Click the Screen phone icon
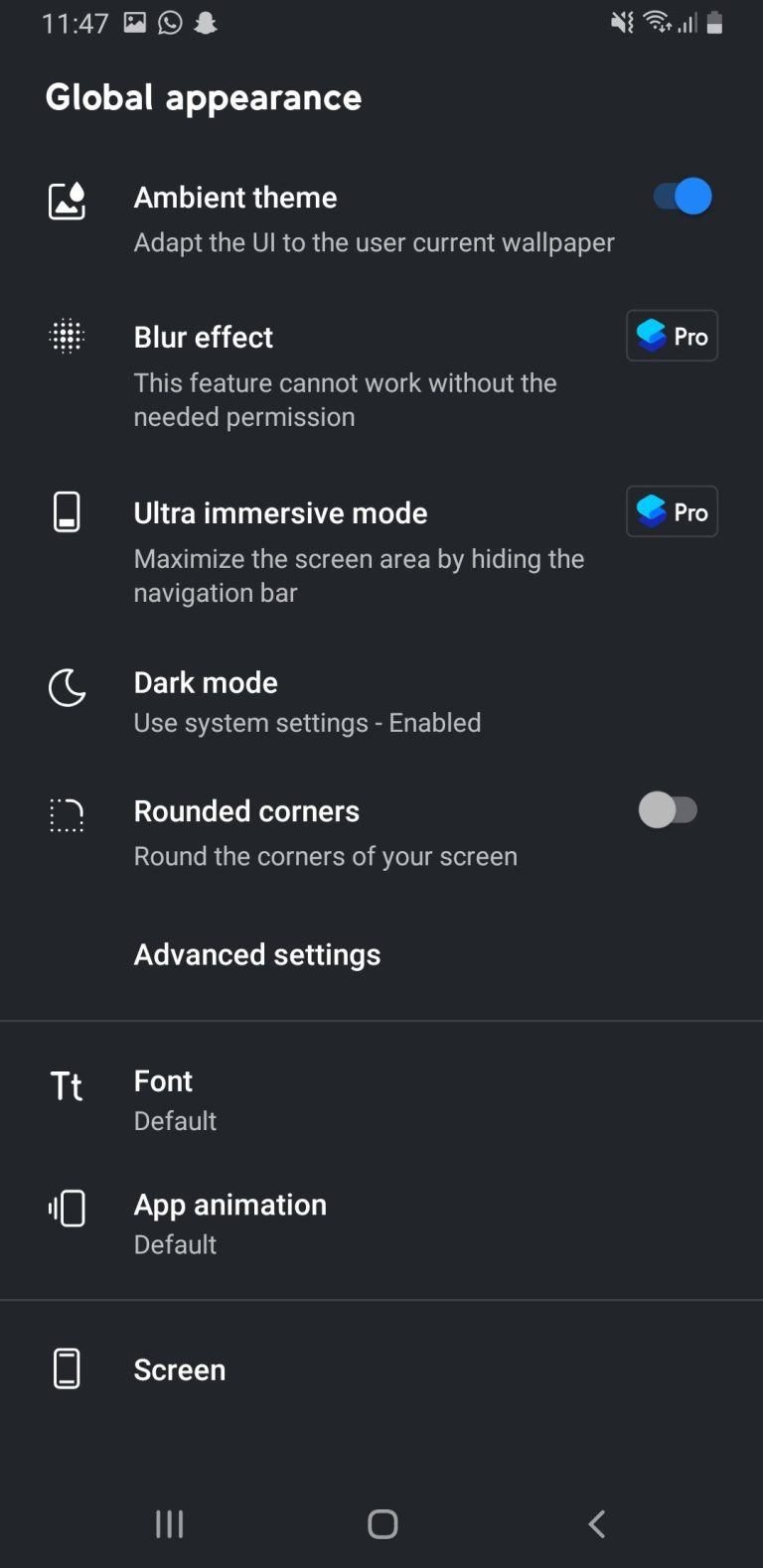 click(x=67, y=1369)
